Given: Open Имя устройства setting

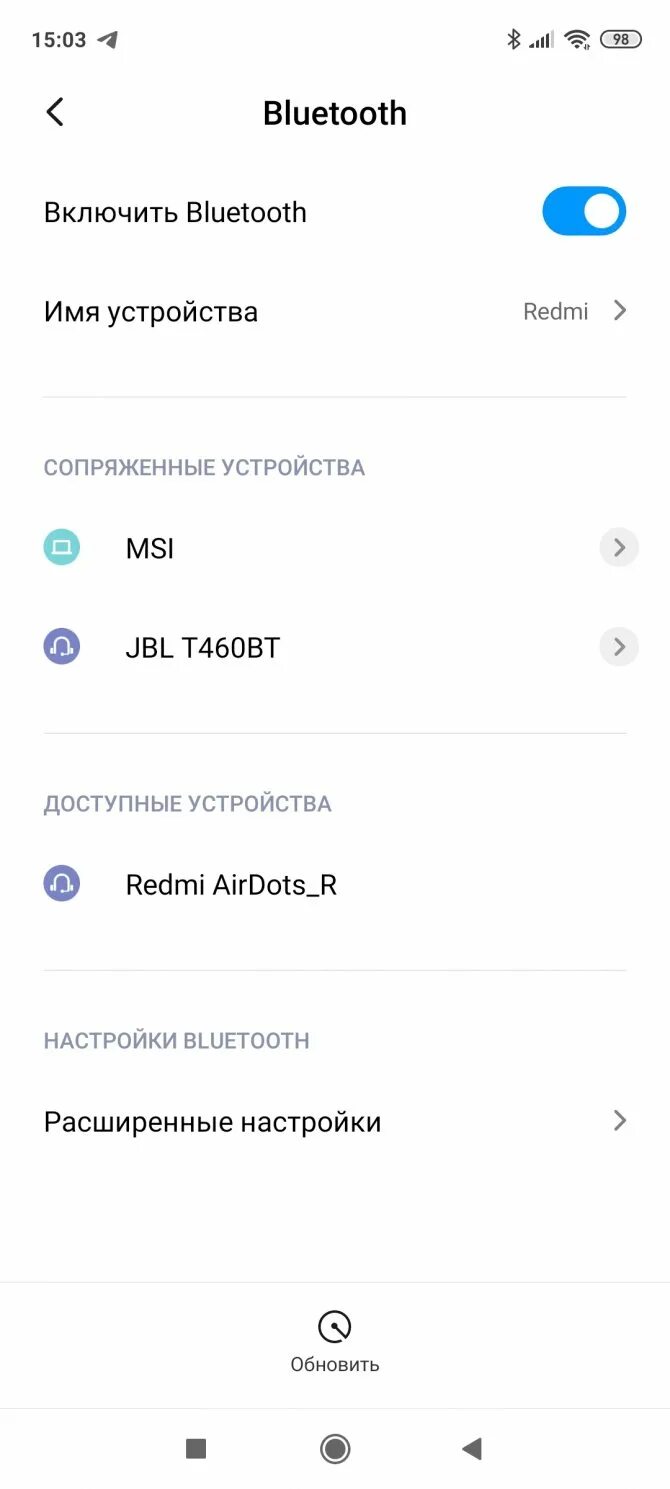Looking at the screenshot, I should [x=335, y=311].
